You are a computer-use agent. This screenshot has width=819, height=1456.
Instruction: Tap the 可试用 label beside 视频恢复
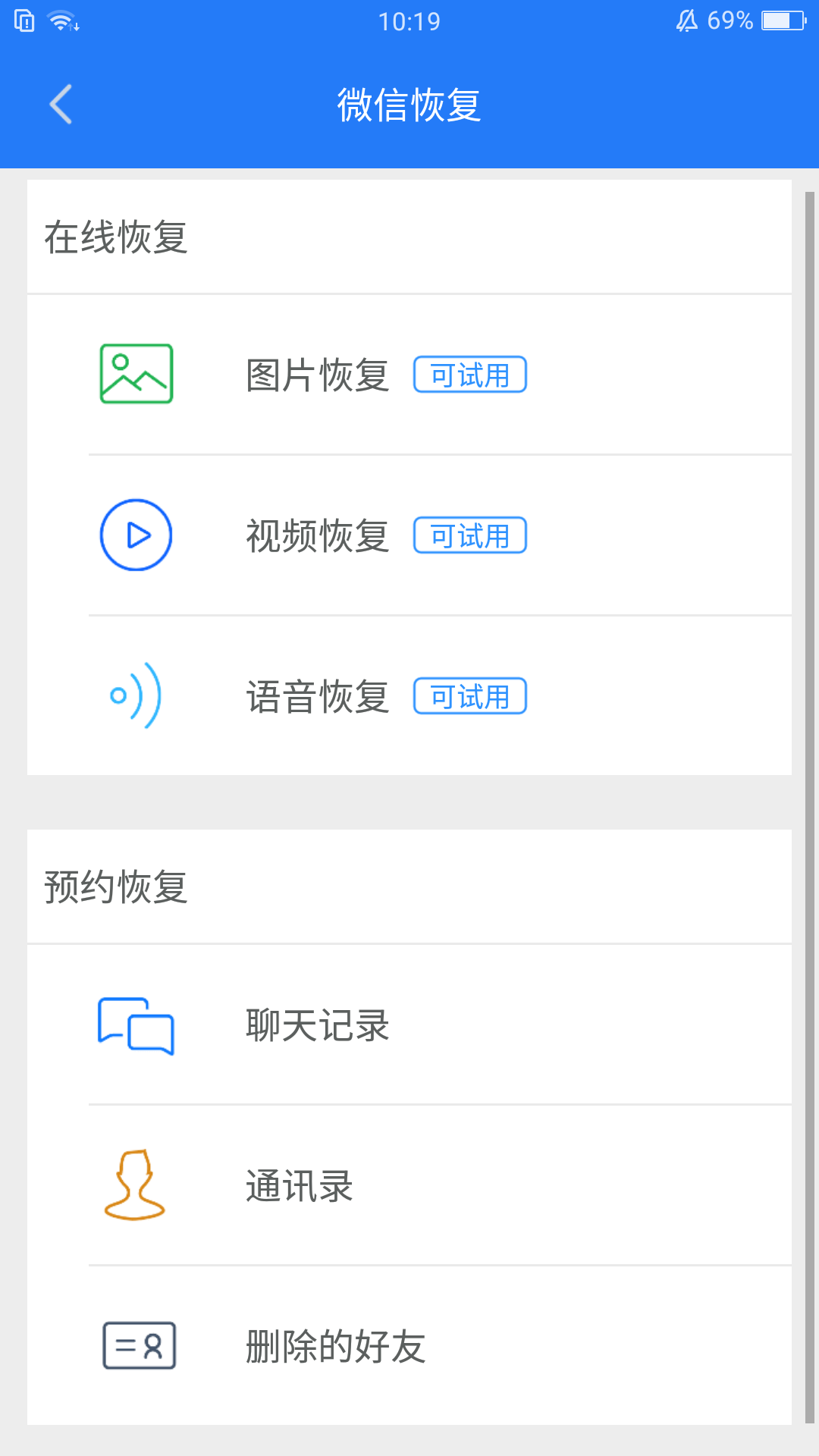tap(470, 535)
